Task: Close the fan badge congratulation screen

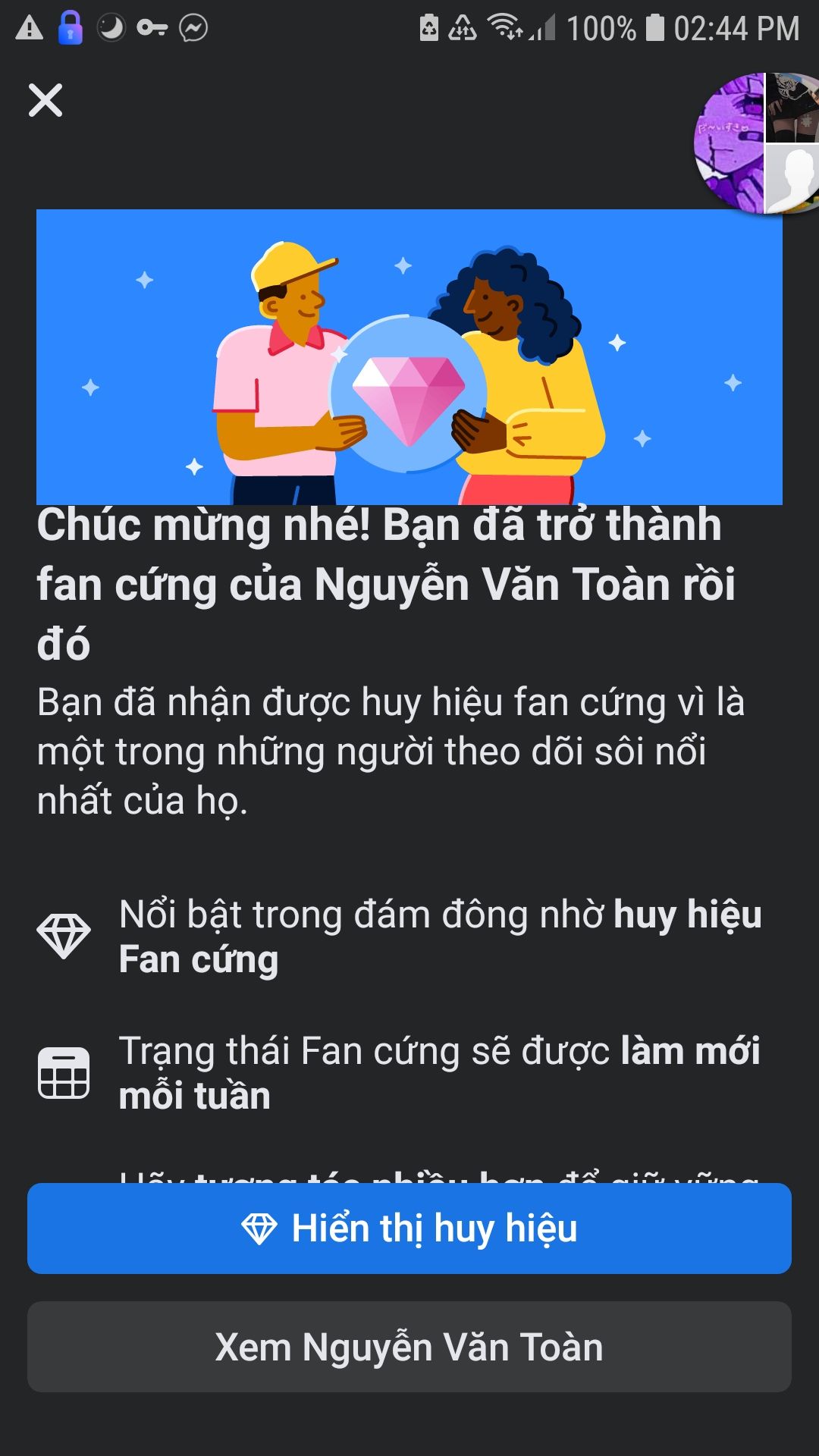Action: click(45, 100)
